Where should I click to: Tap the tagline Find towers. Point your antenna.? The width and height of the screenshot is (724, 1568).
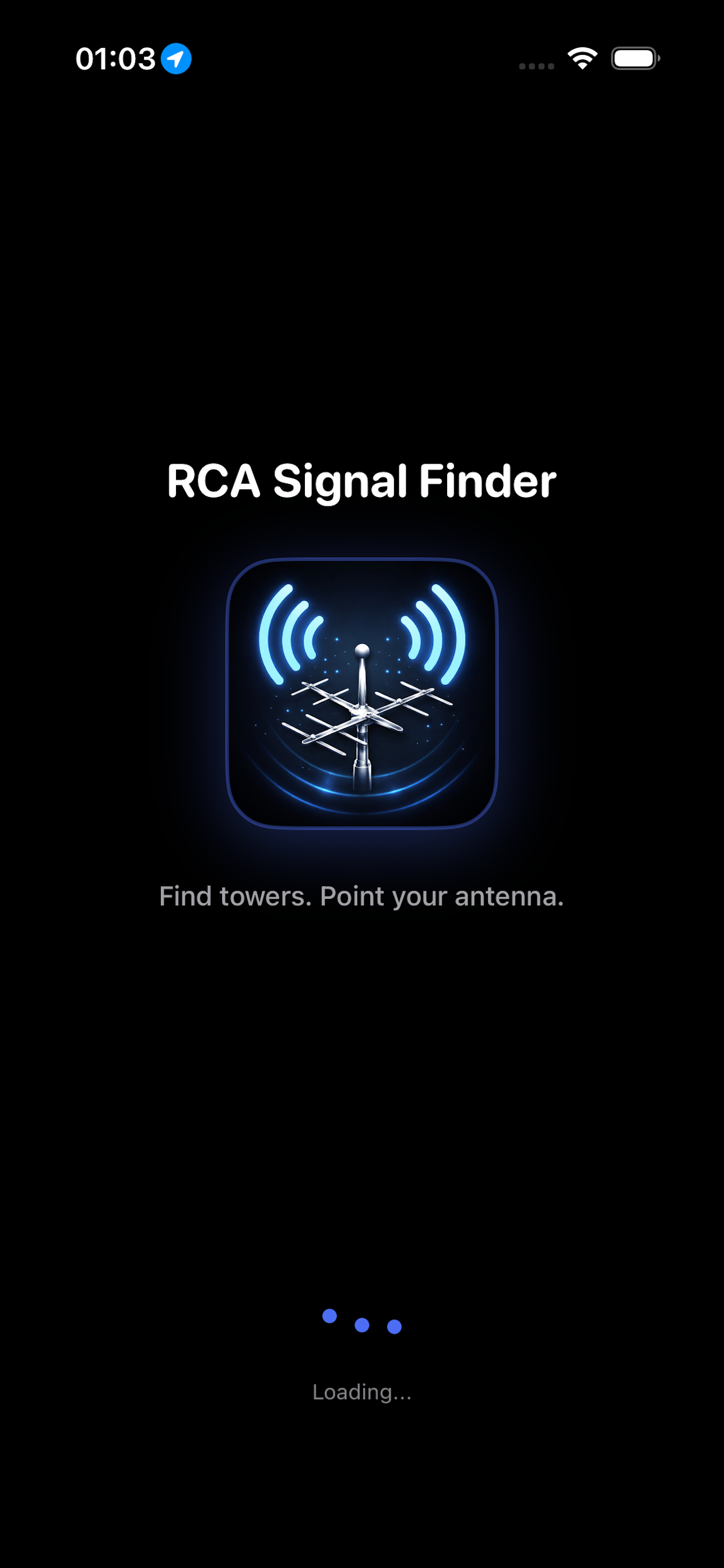[x=362, y=897]
